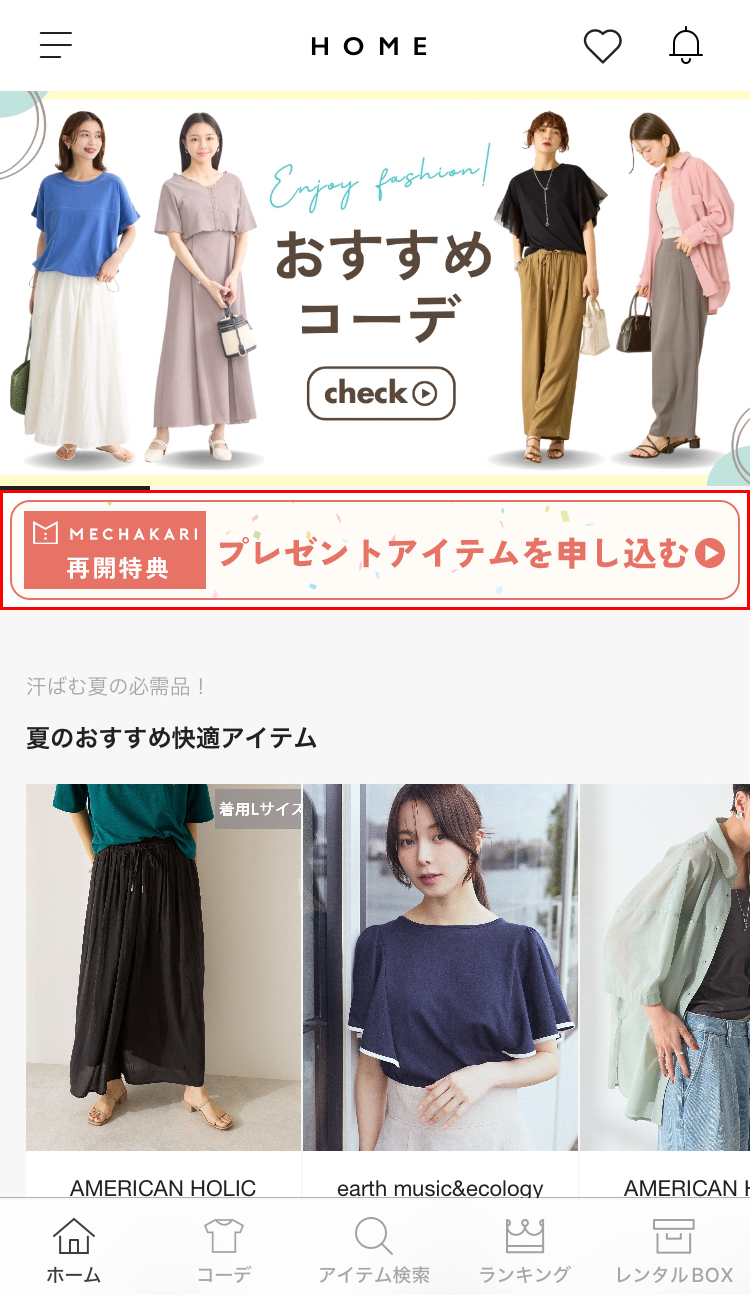Open the レンタルBOX tab

(674, 1250)
